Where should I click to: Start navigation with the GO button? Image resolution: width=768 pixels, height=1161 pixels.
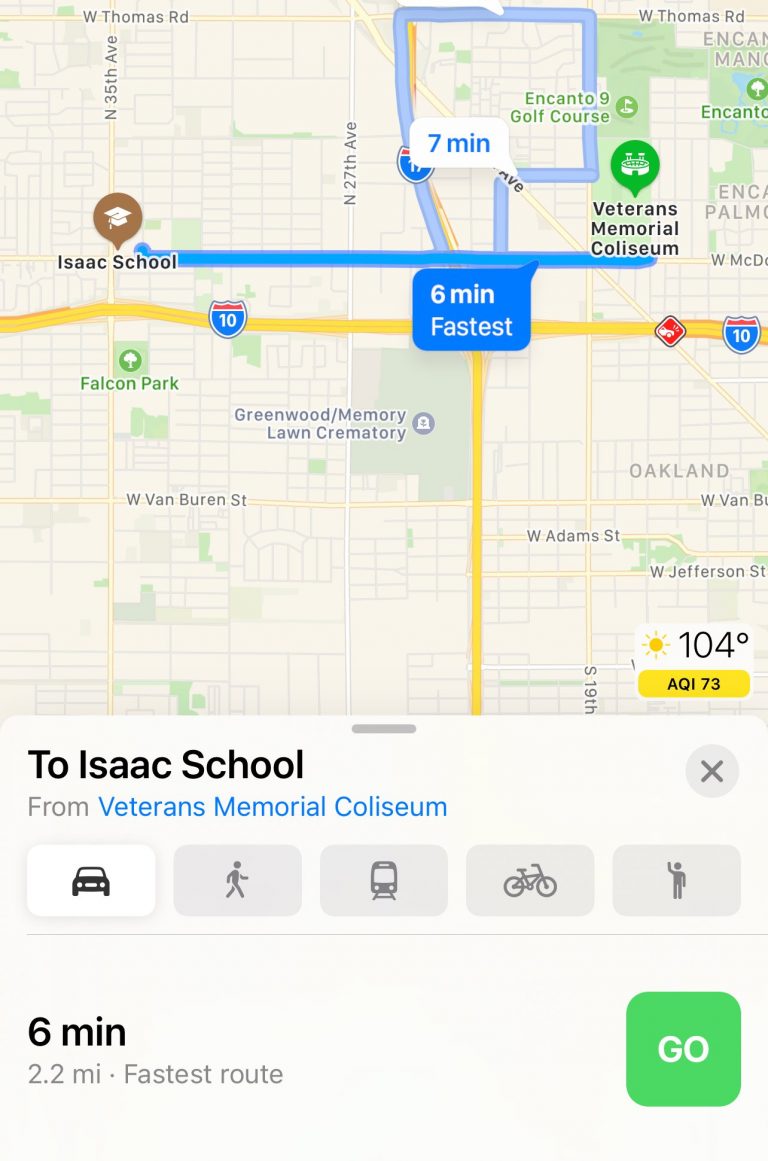pyautogui.click(x=683, y=1048)
